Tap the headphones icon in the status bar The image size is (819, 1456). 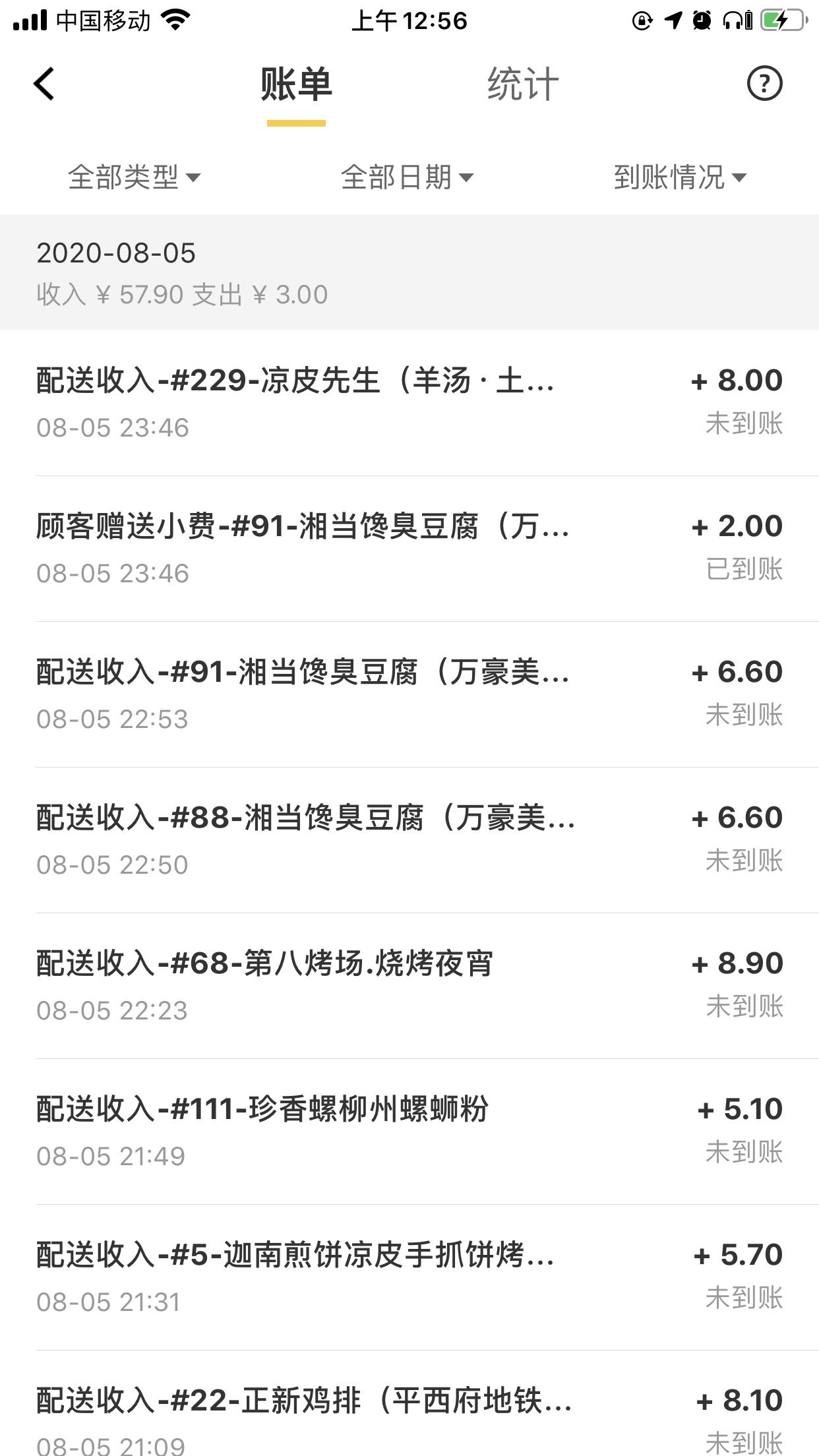[x=732, y=18]
